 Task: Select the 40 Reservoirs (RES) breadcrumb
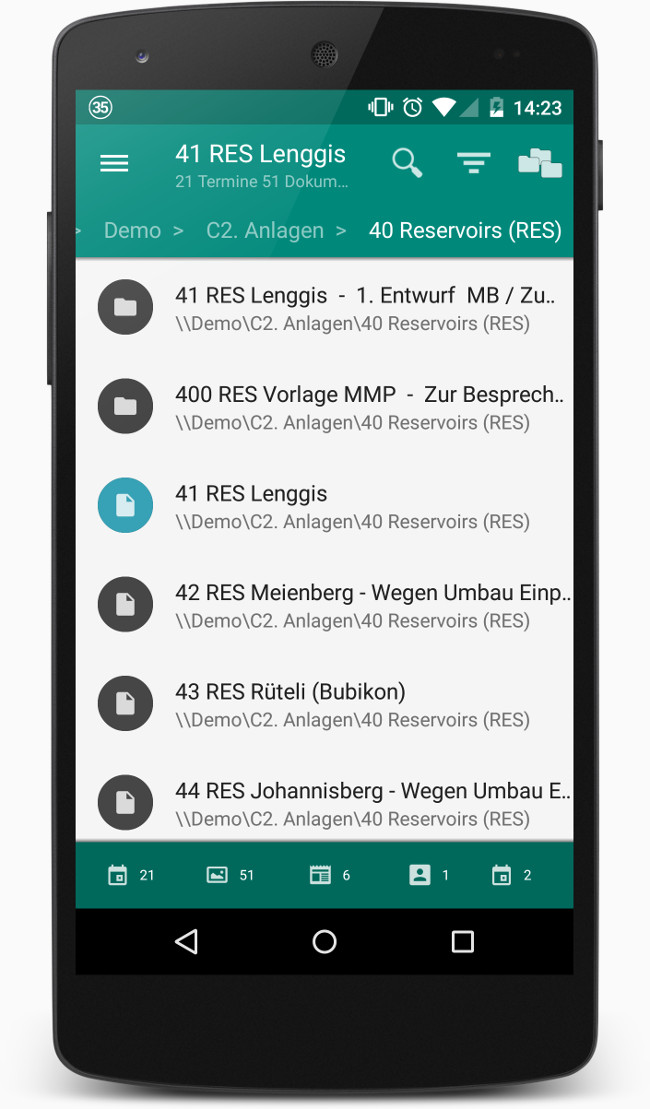coord(464,231)
